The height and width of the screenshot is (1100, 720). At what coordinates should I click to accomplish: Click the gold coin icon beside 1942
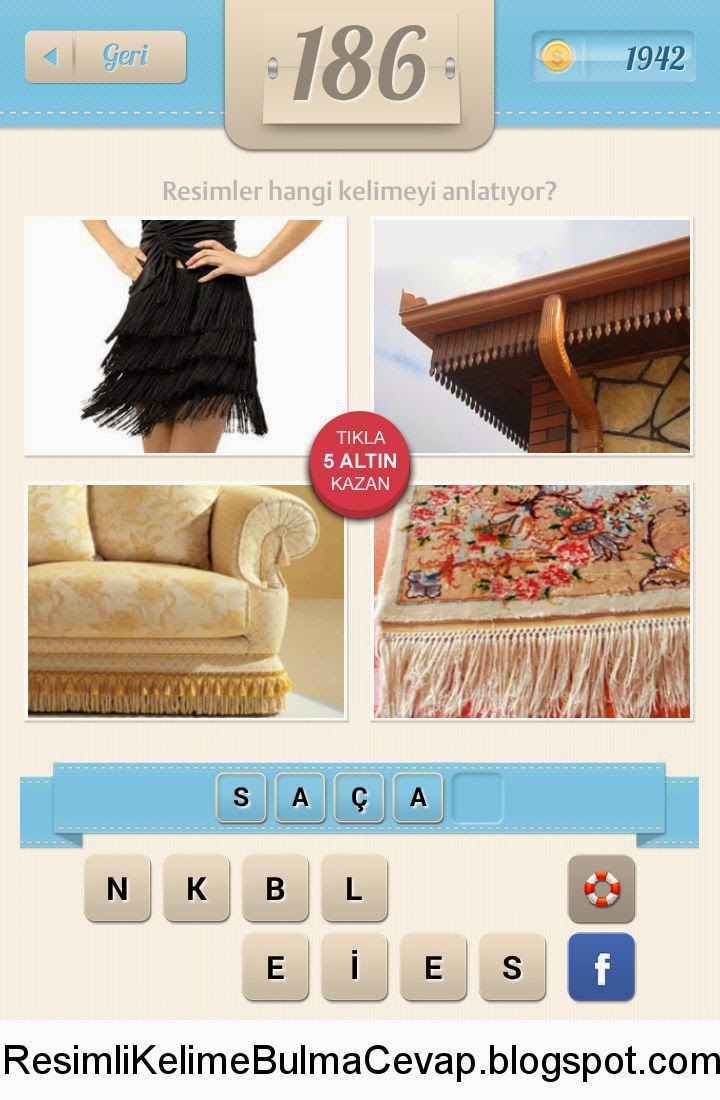coord(556,57)
